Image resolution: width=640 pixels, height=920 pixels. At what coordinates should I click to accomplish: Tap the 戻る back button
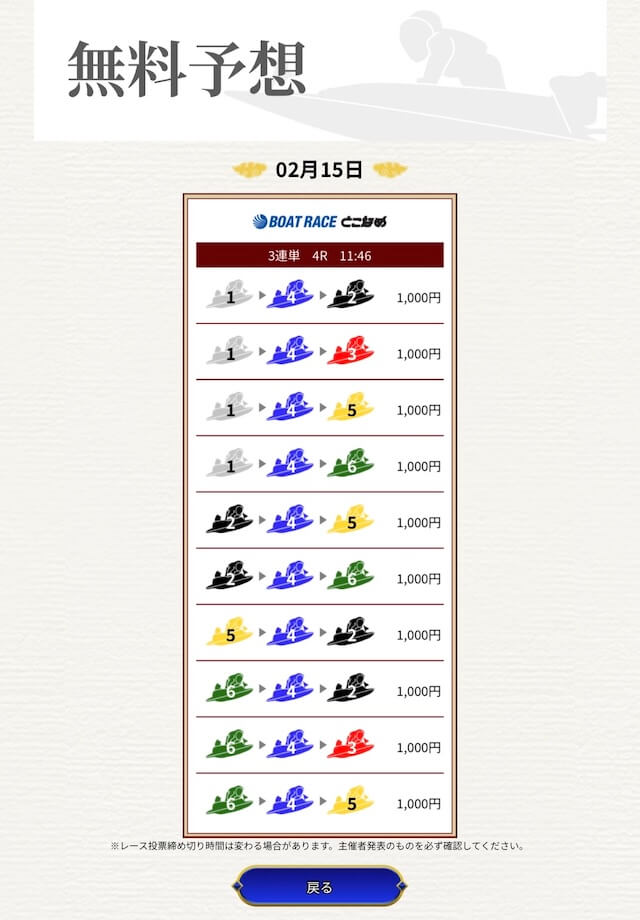pyautogui.click(x=319, y=886)
